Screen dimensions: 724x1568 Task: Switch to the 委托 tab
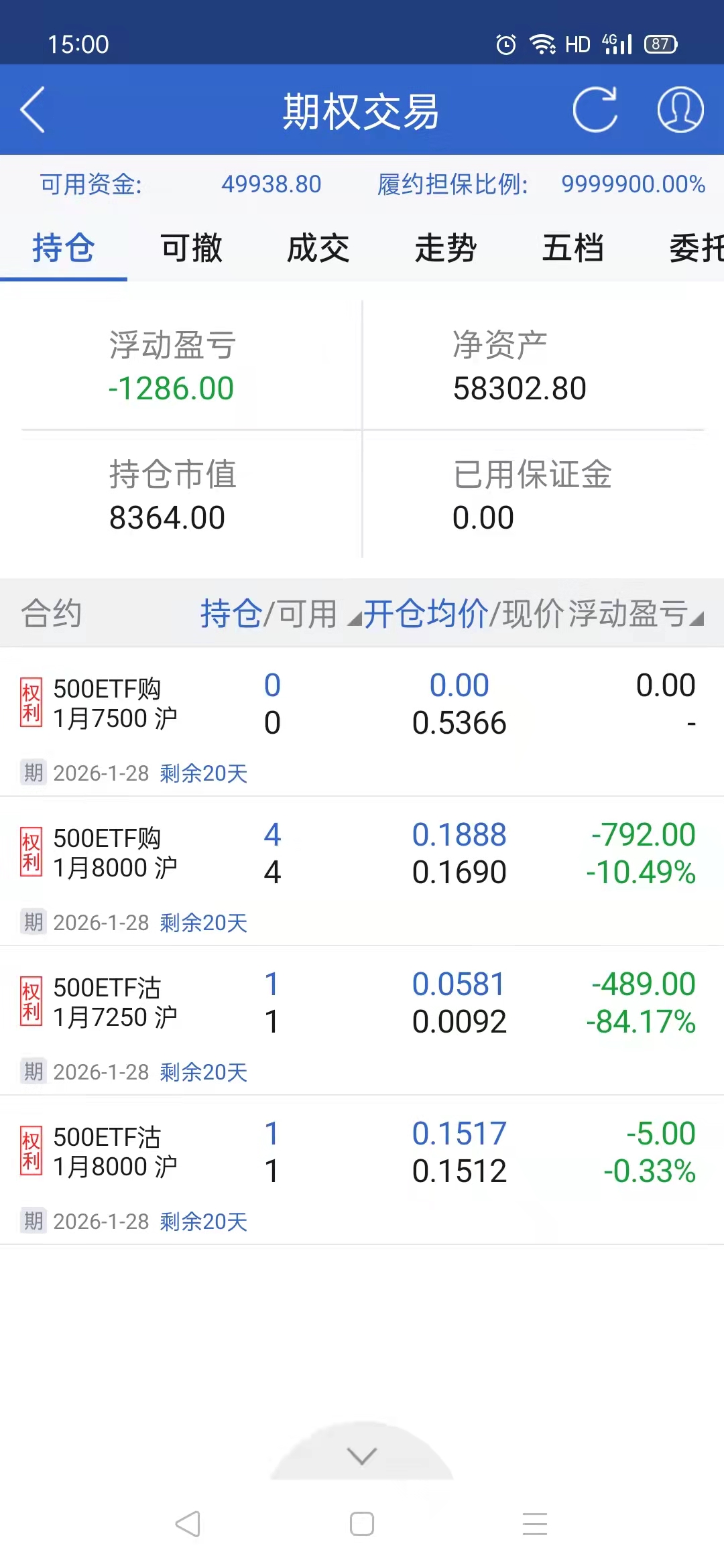[696, 249]
